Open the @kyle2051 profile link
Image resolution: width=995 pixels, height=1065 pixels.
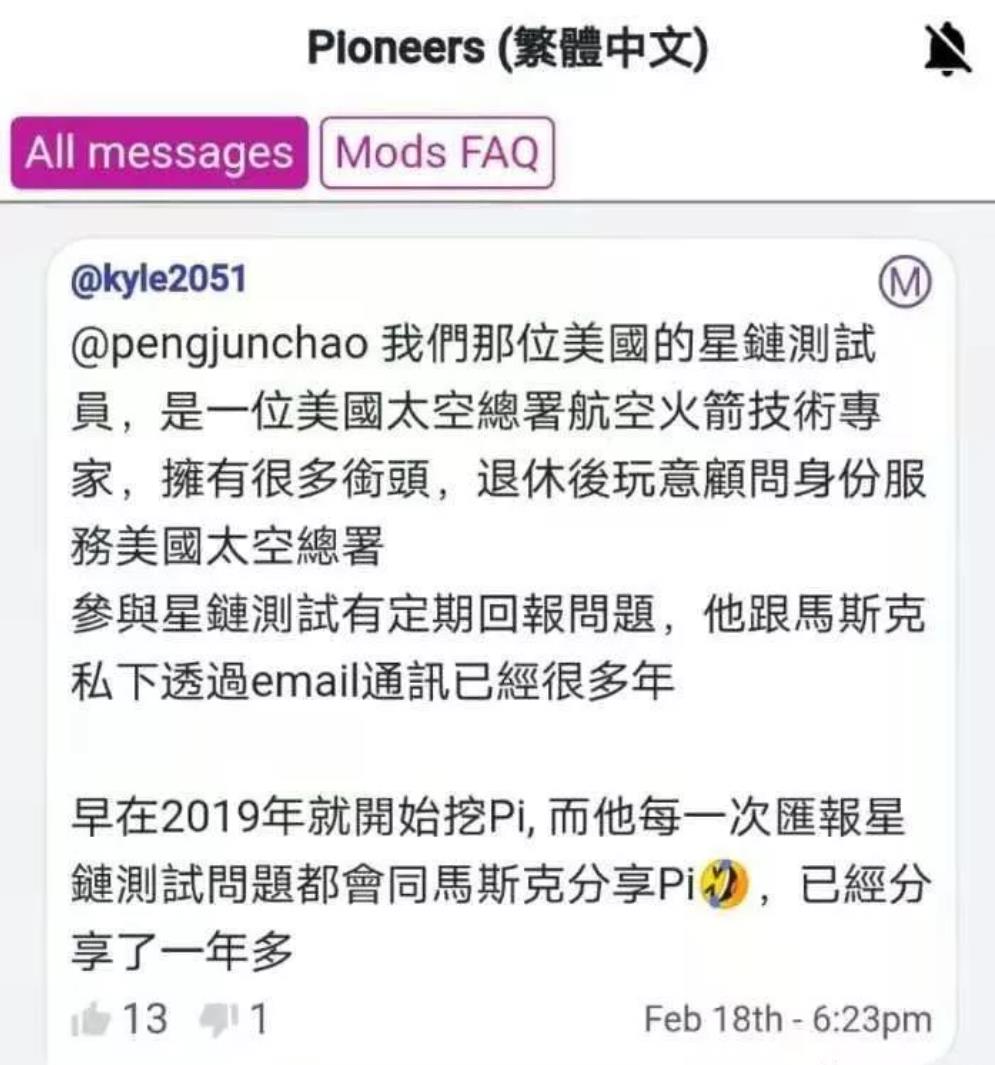click(x=158, y=279)
